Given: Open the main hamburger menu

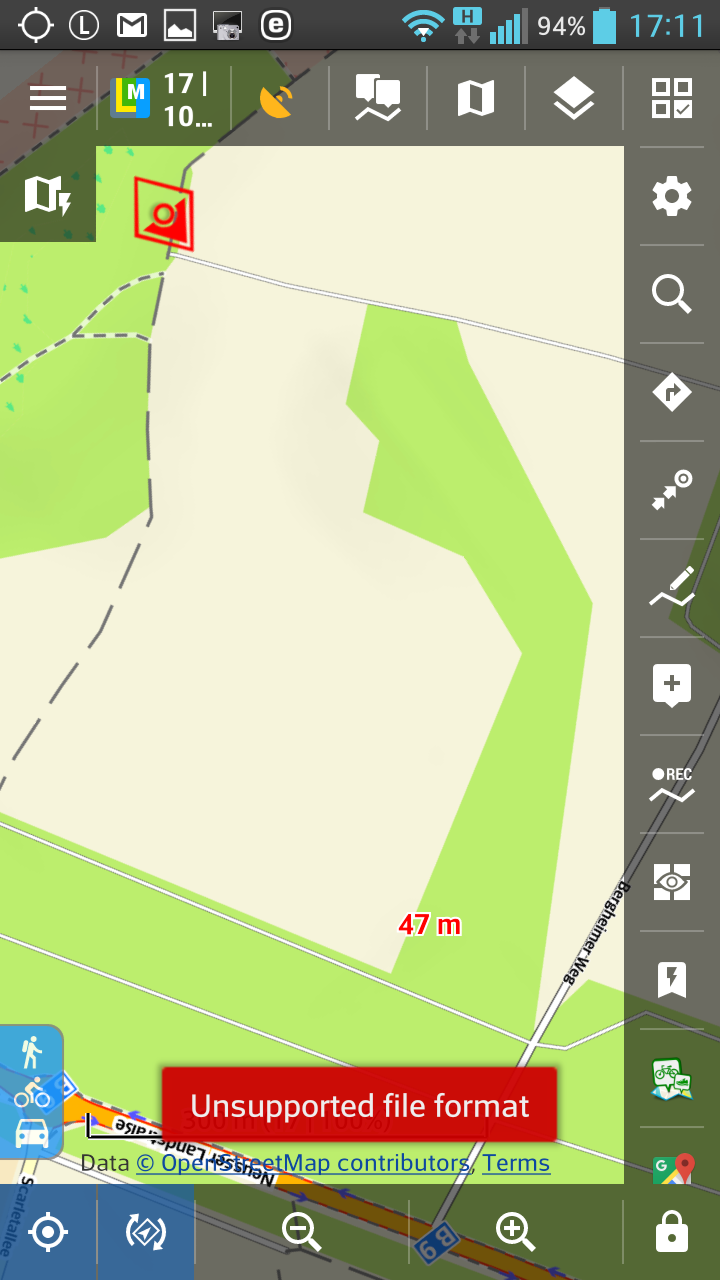Looking at the screenshot, I should tap(48, 98).
